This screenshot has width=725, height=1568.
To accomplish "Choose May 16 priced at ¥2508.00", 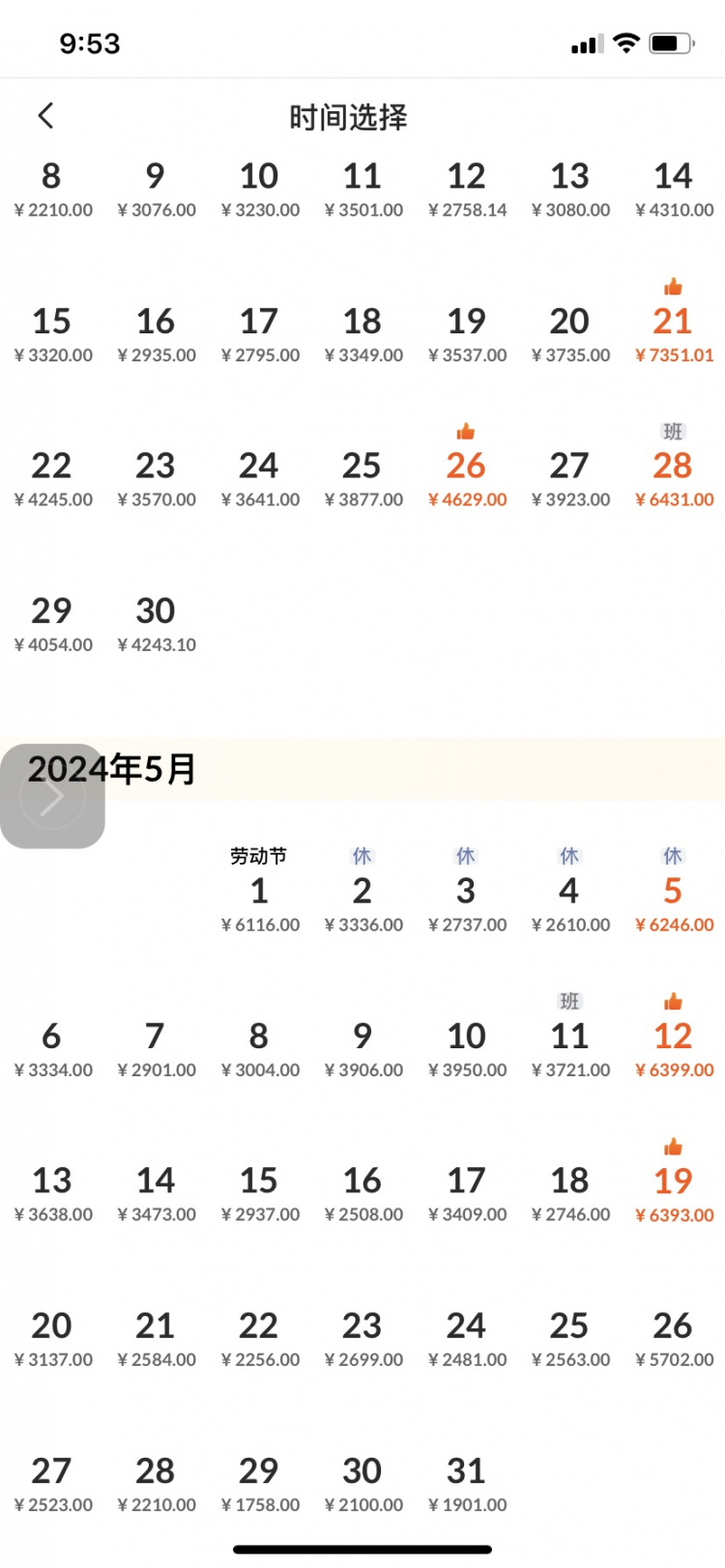I will [362, 1194].
